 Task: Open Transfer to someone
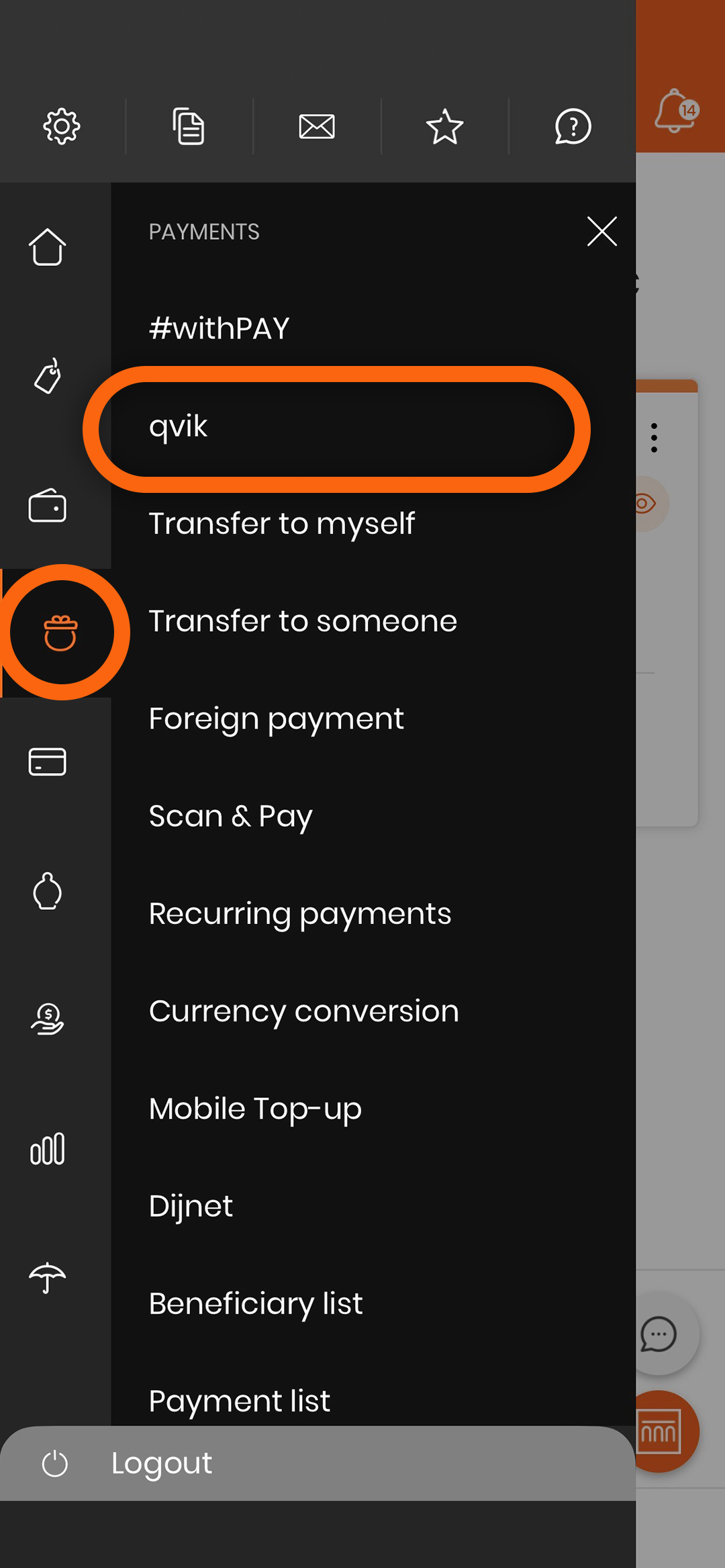pyautogui.click(x=303, y=621)
